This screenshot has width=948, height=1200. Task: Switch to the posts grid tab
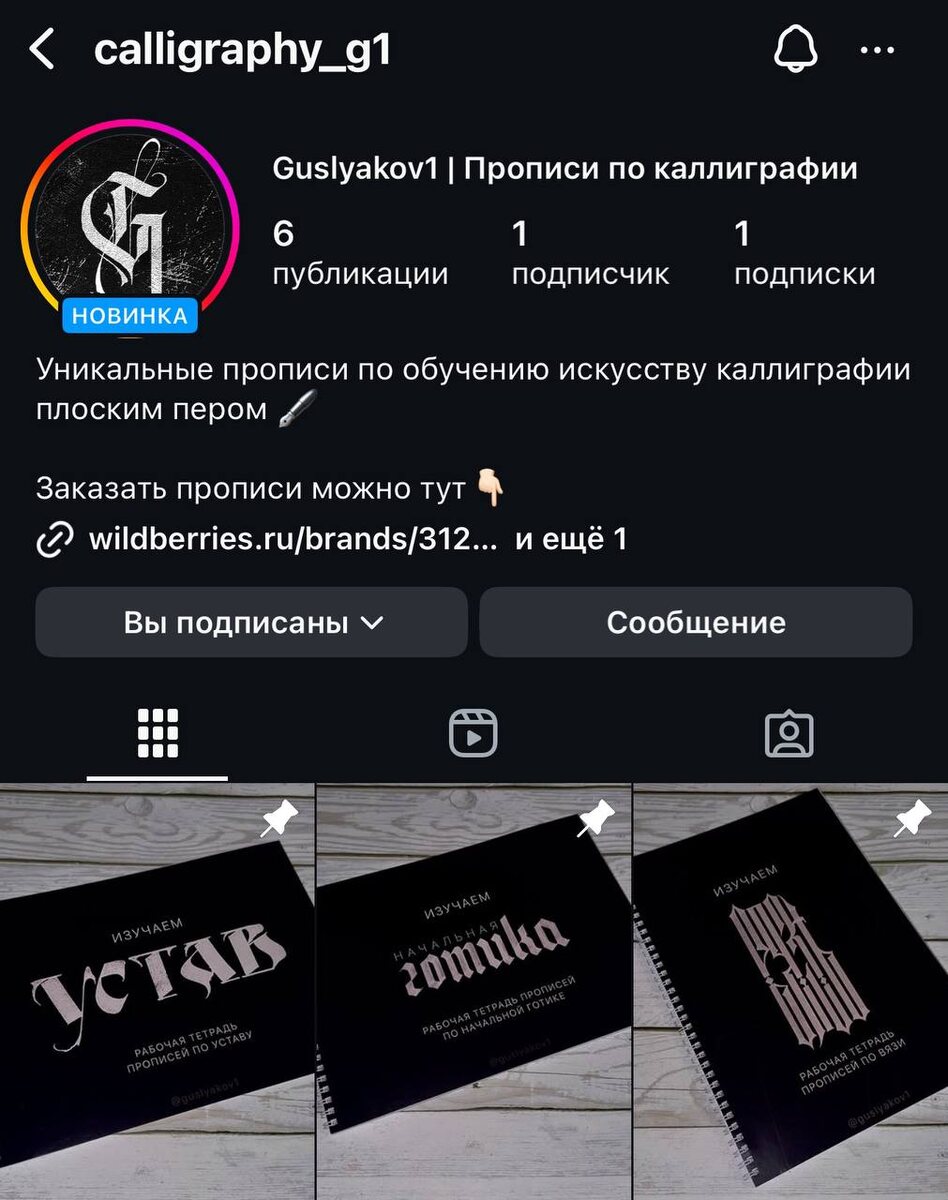(157, 735)
